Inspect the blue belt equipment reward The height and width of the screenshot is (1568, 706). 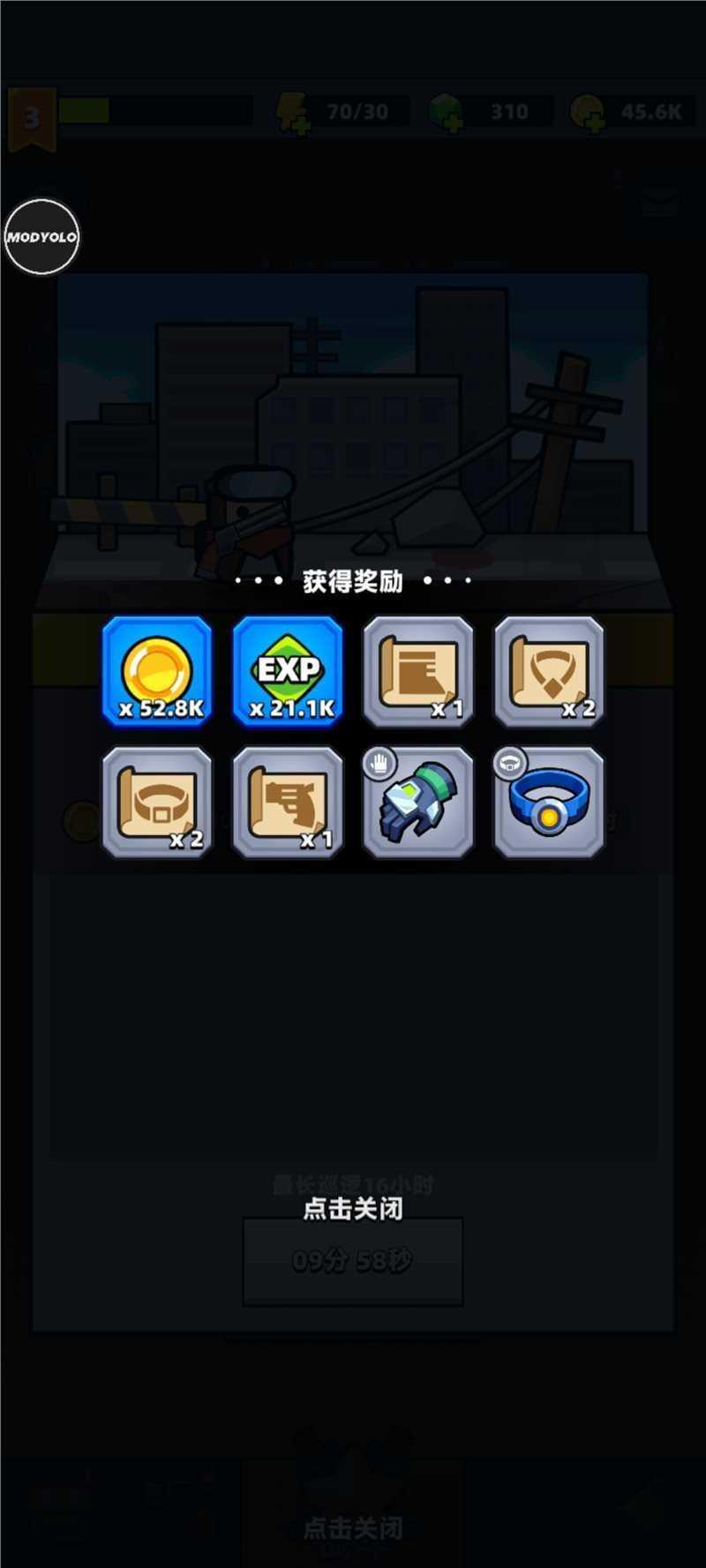[x=549, y=803]
